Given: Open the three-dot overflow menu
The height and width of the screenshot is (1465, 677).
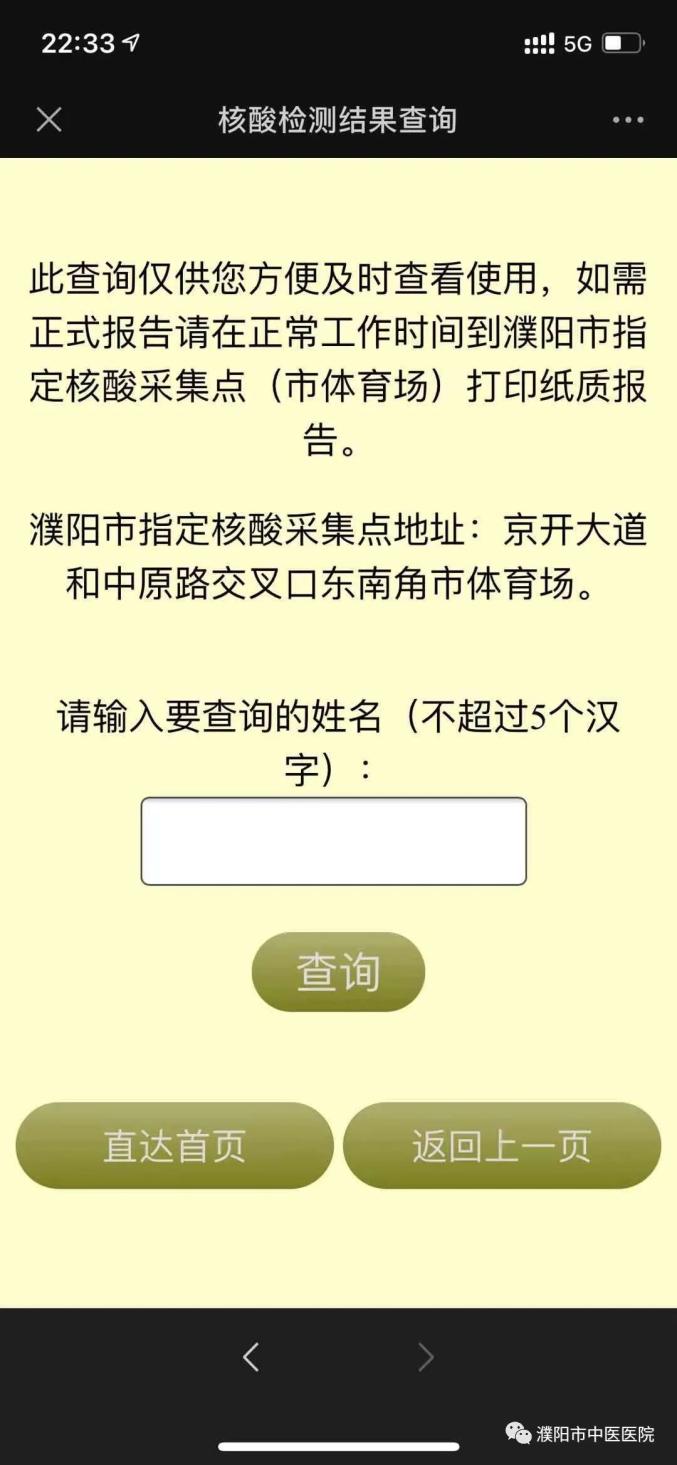Looking at the screenshot, I should [x=627, y=120].
